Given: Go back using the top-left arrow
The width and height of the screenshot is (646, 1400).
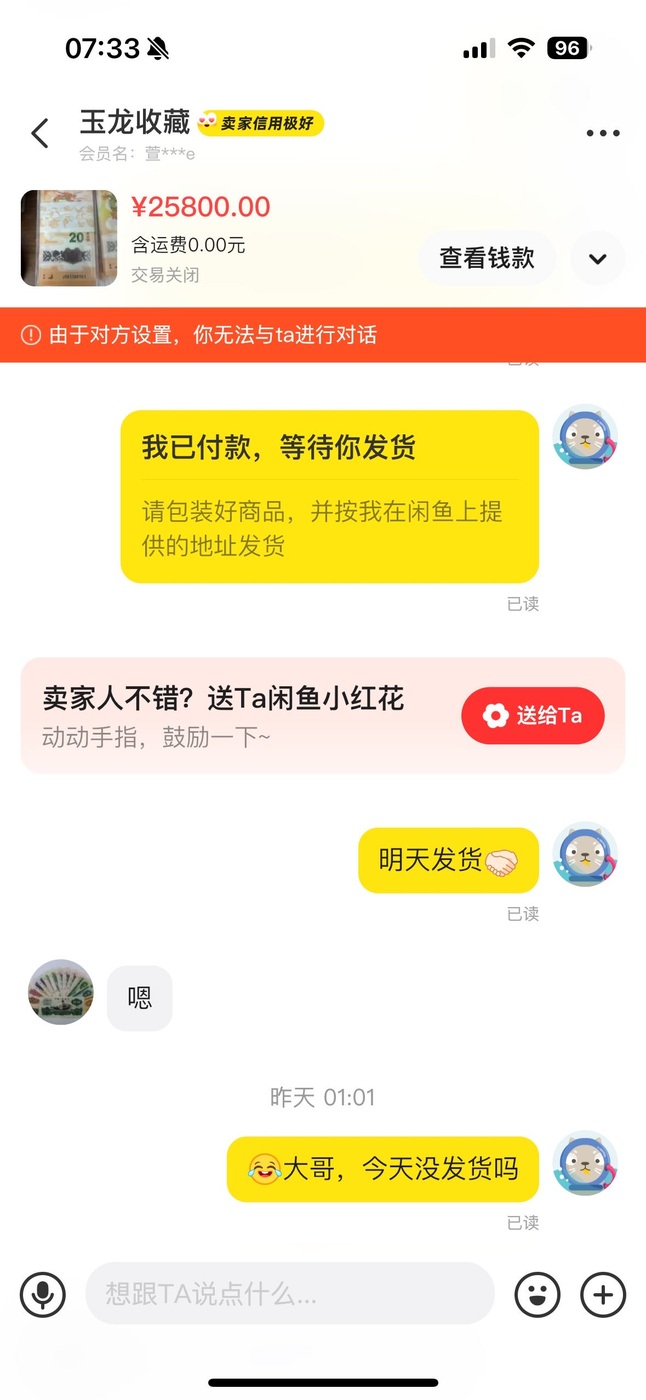Looking at the screenshot, I should click(x=40, y=133).
